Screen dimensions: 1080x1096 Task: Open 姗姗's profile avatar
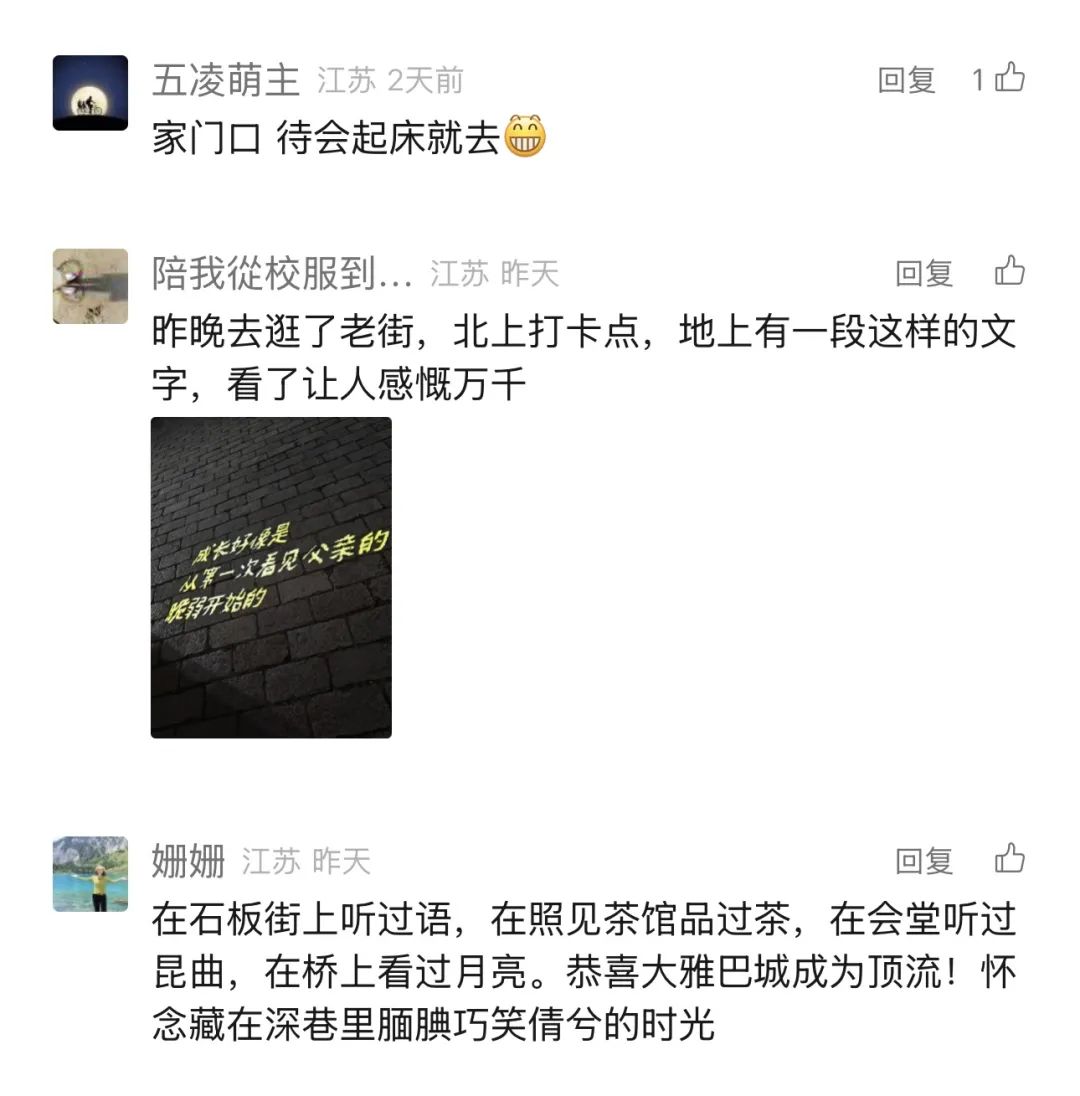90,873
